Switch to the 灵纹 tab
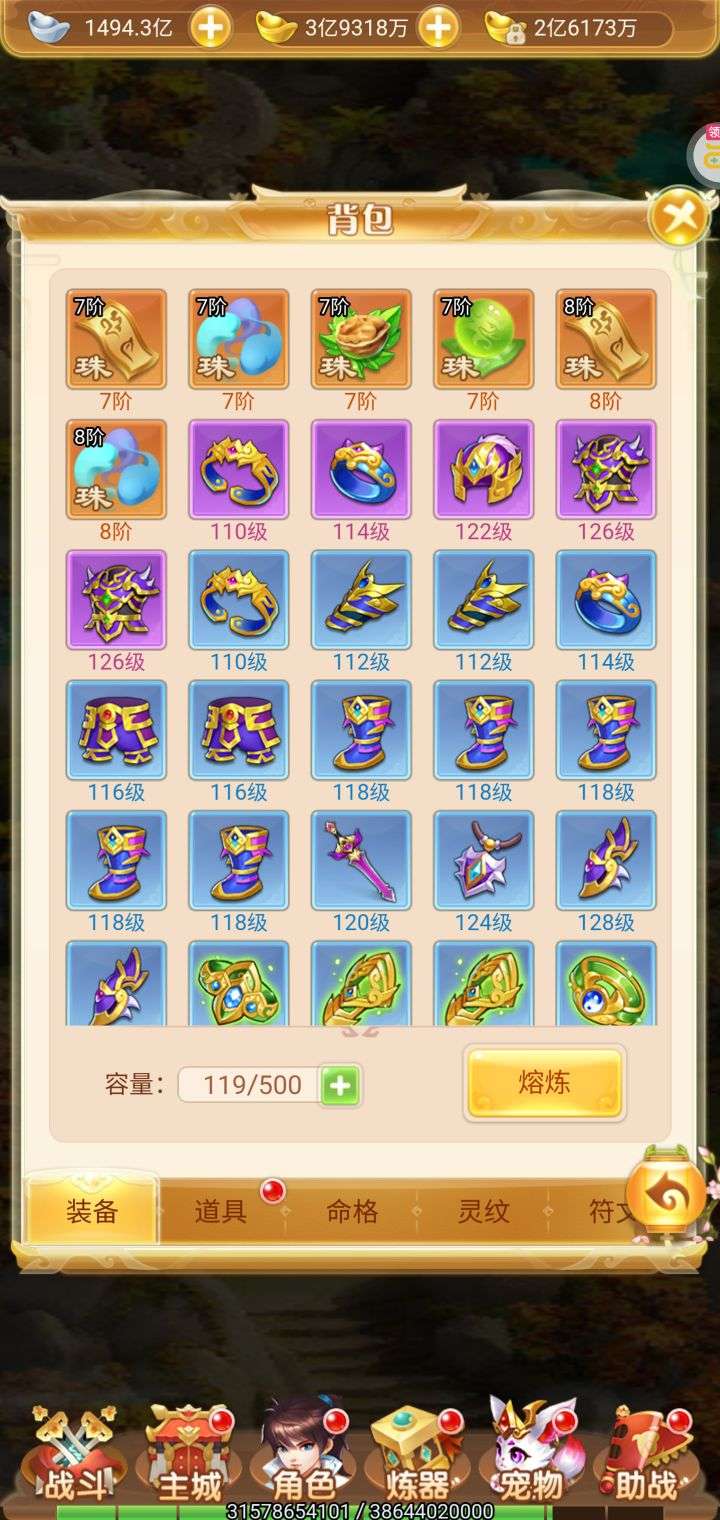Viewport: 720px width, 1520px height. (x=483, y=1212)
